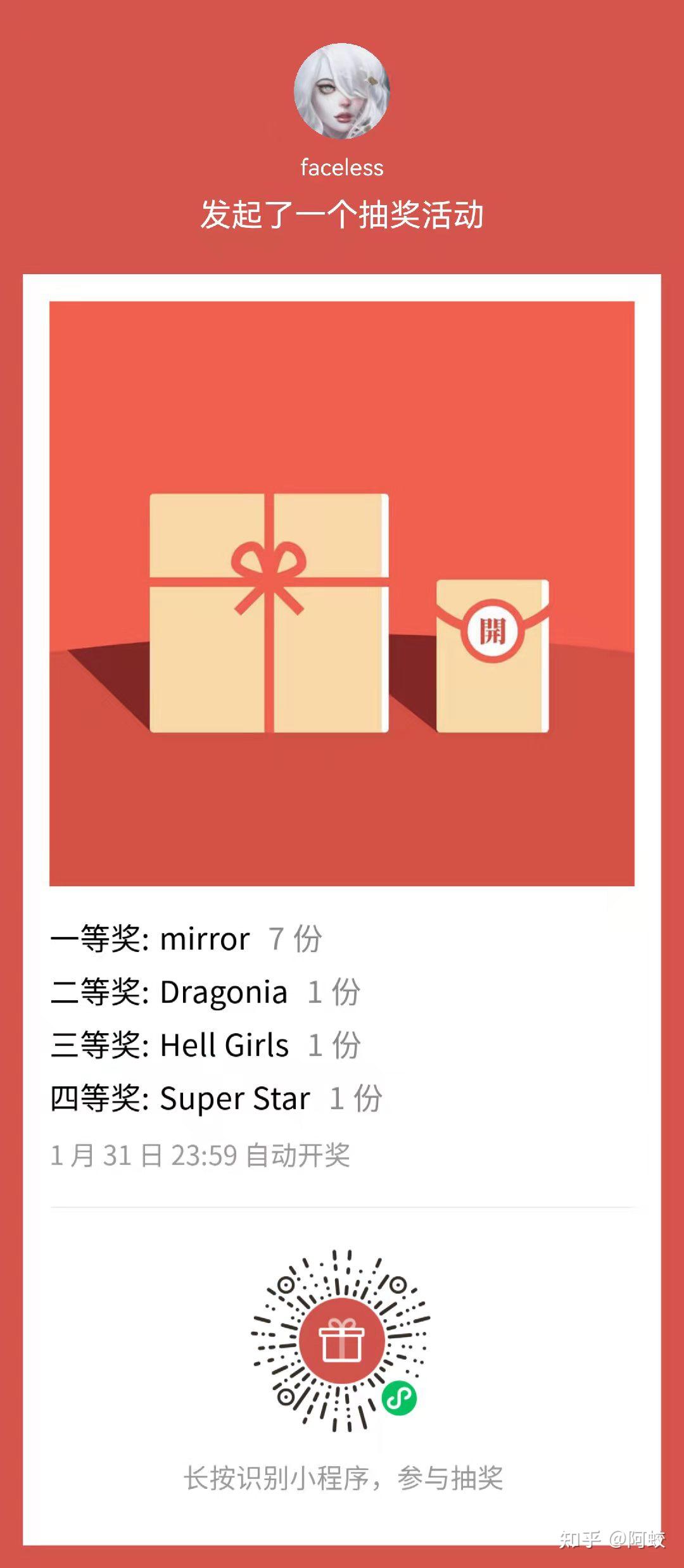Screen dimensions: 684x1568
Task: Select the 一等奖 mirror prize entry
Action: click(x=187, y=940)
